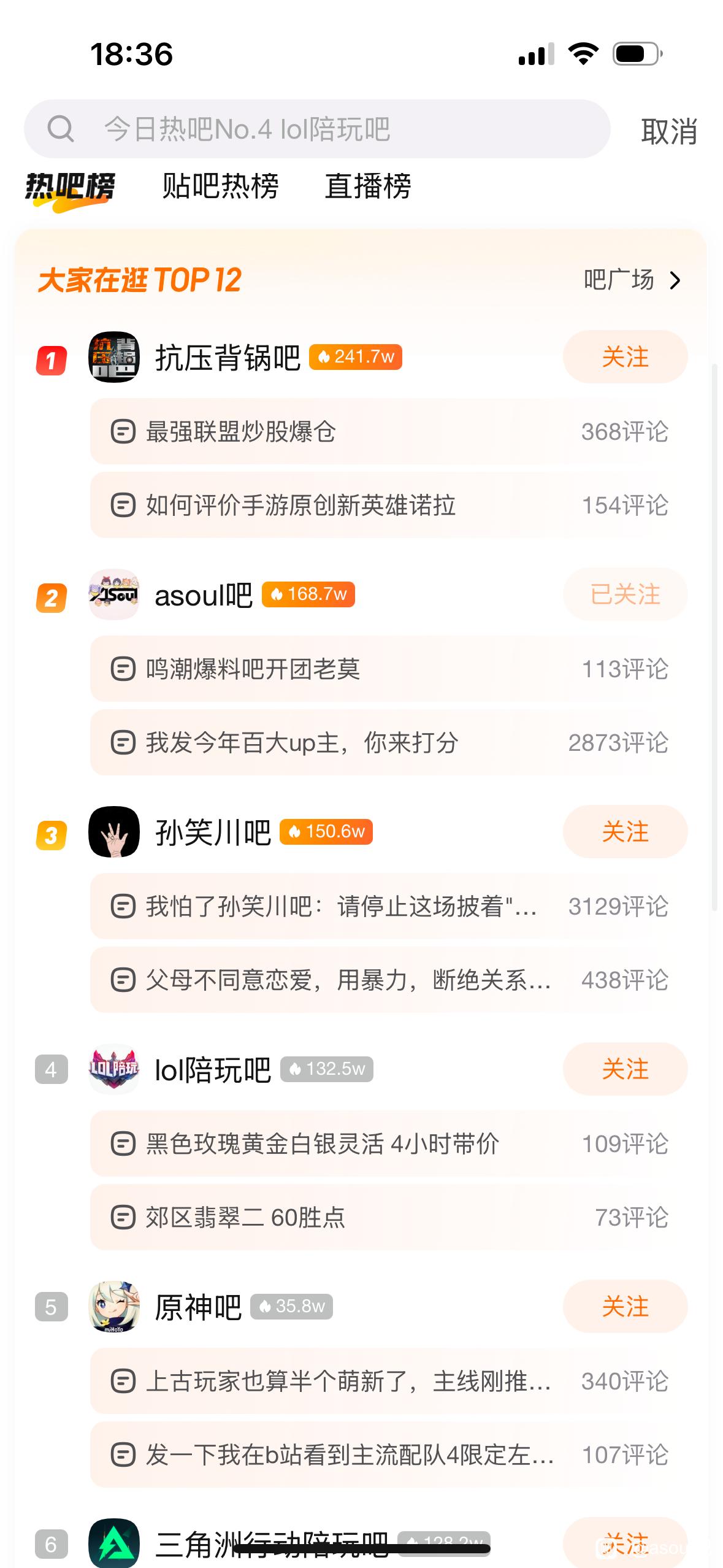Follow lol陪玩吧

(x=624, y=1069)
